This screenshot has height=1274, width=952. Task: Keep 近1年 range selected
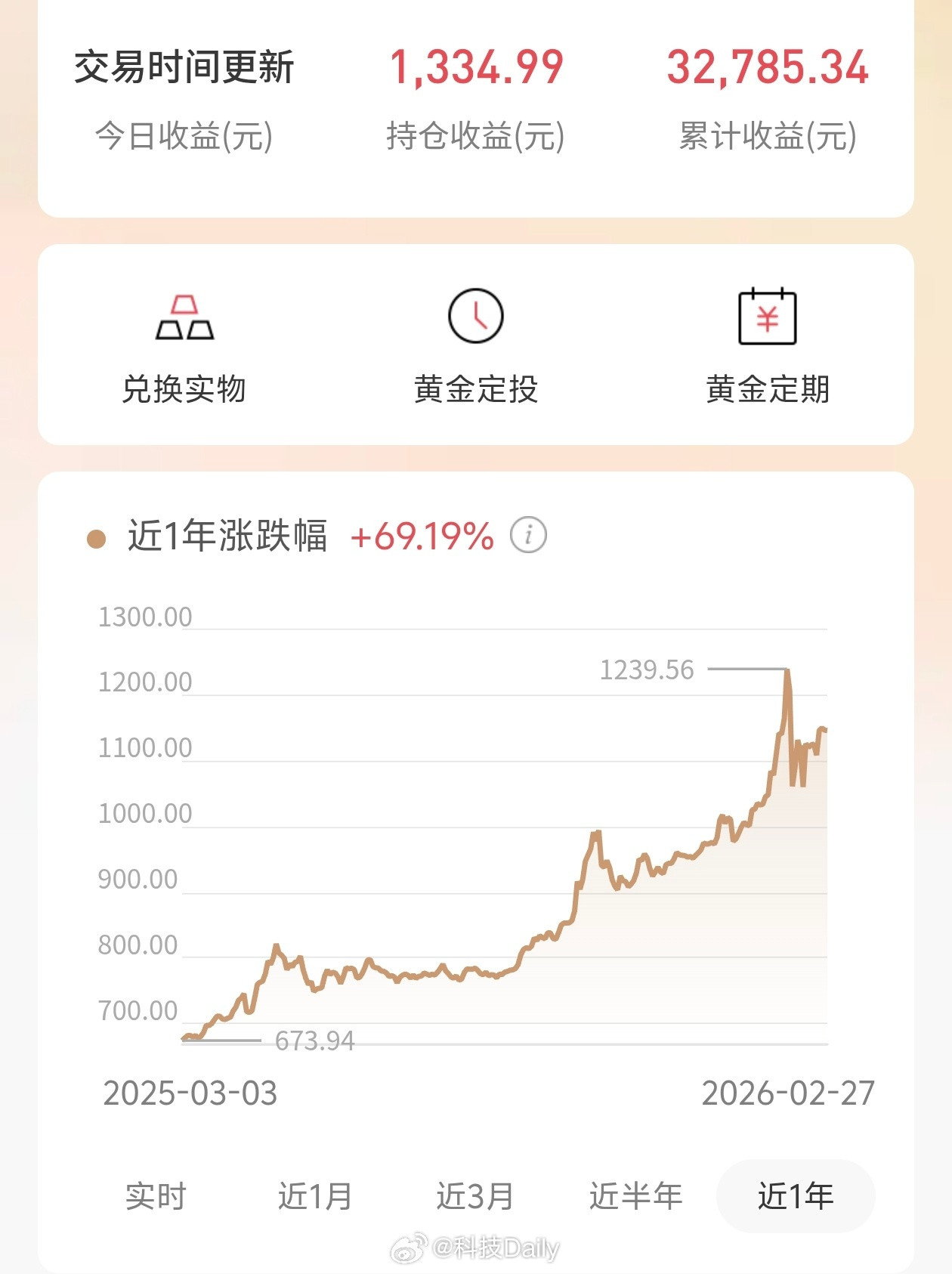[795, 1196]
